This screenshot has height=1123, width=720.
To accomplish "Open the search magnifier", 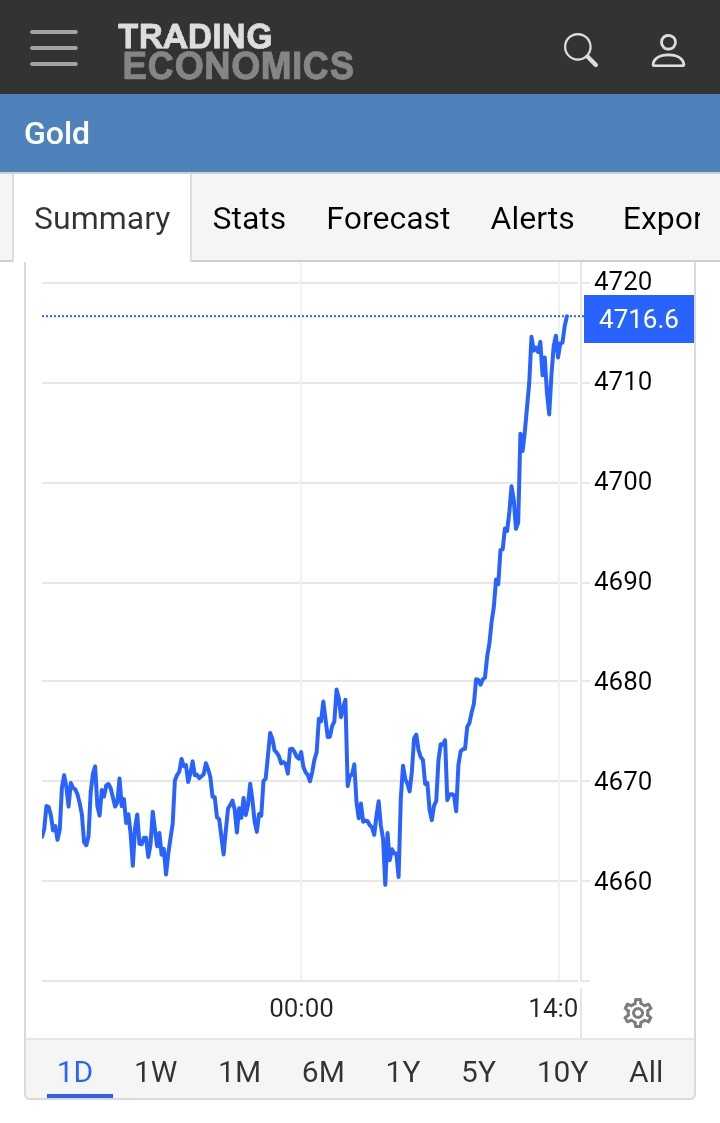I will [x=580, y=49].
